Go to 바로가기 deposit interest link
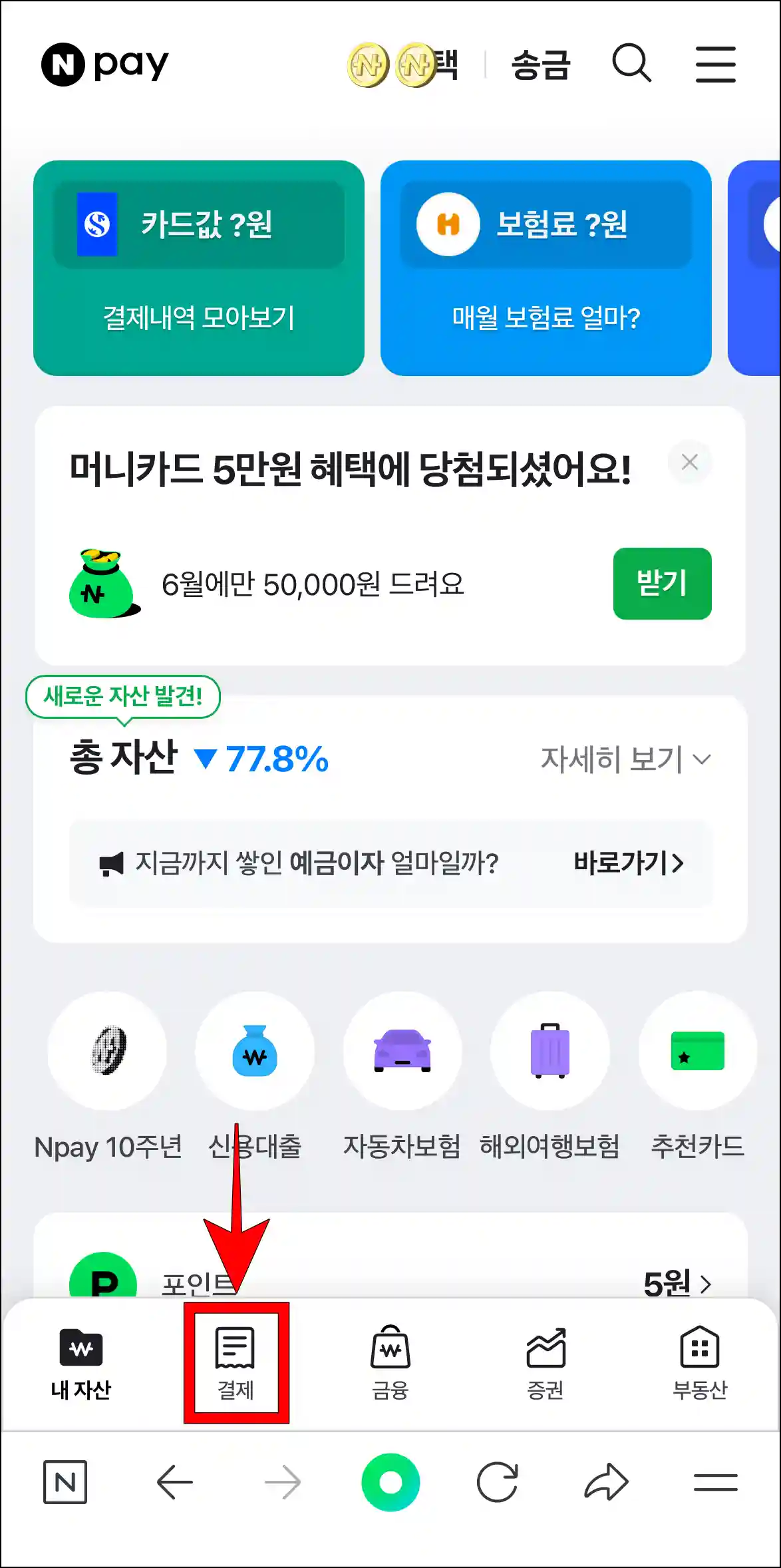The width and height of the screenshot is (781, 1568). [x=628, y=863]
